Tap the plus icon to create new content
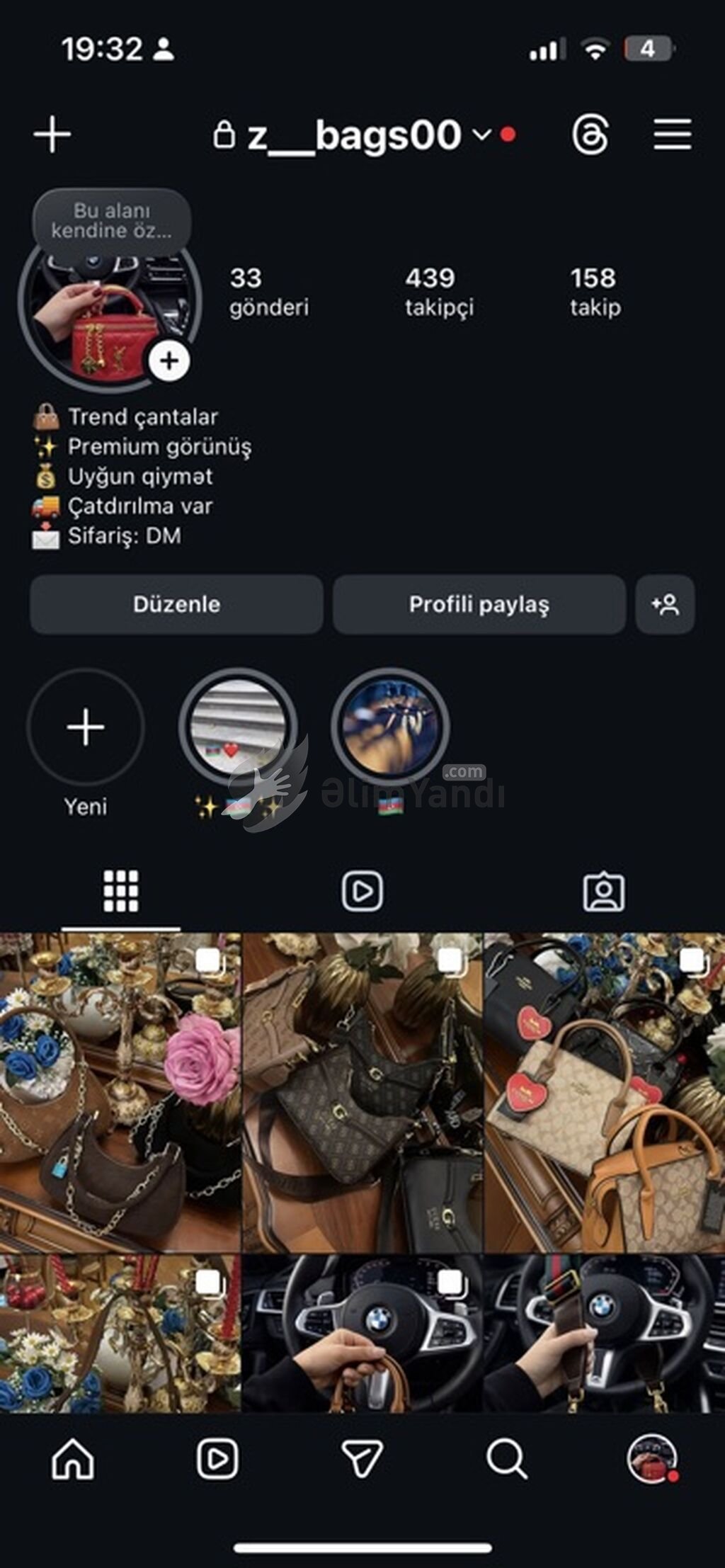The height and width of the screenshot is (1568, 725). (x=52, y=135)
